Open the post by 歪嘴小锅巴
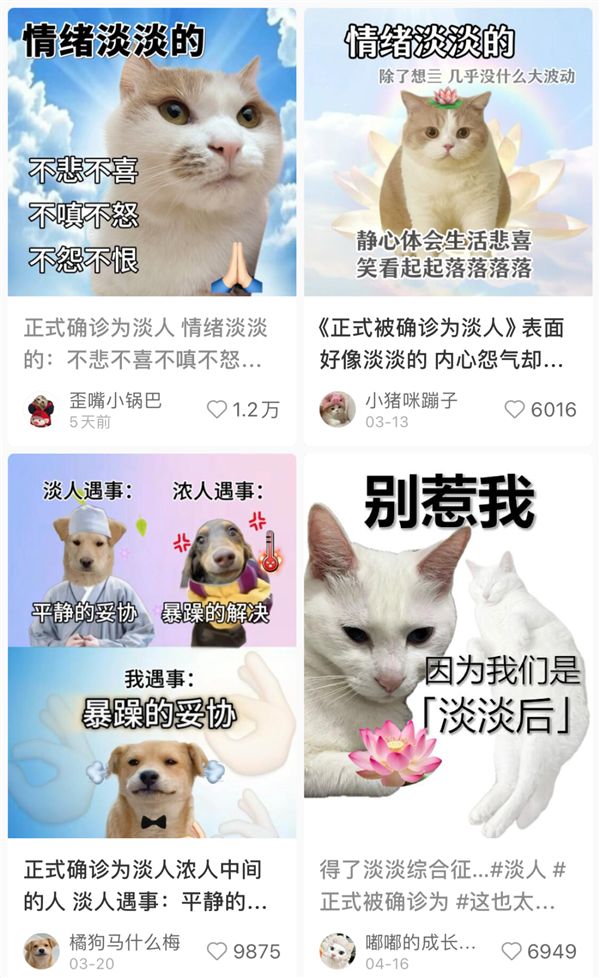This screenshot has width=600, height=978. pos(152,152)
